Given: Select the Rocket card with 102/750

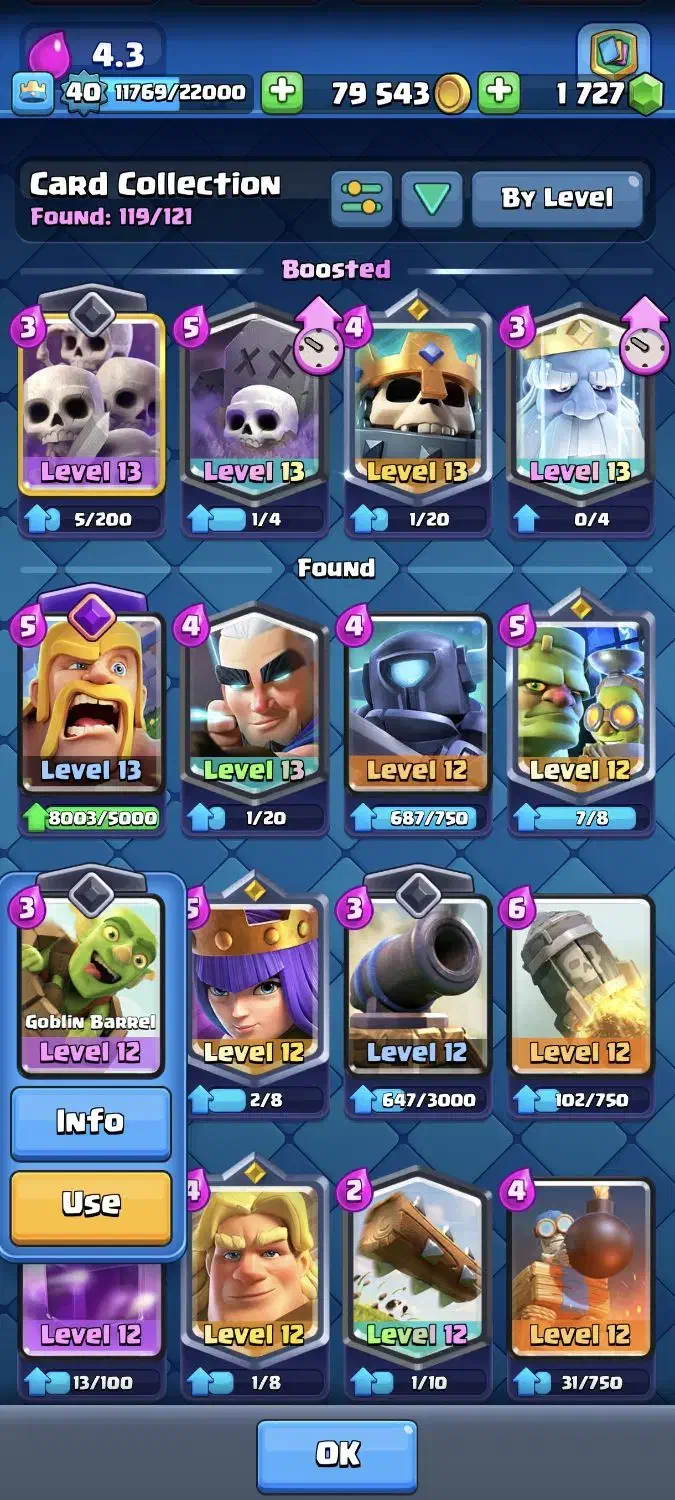Looking at the screenshot, I should pyautogui.click(x=580, y=1000).
